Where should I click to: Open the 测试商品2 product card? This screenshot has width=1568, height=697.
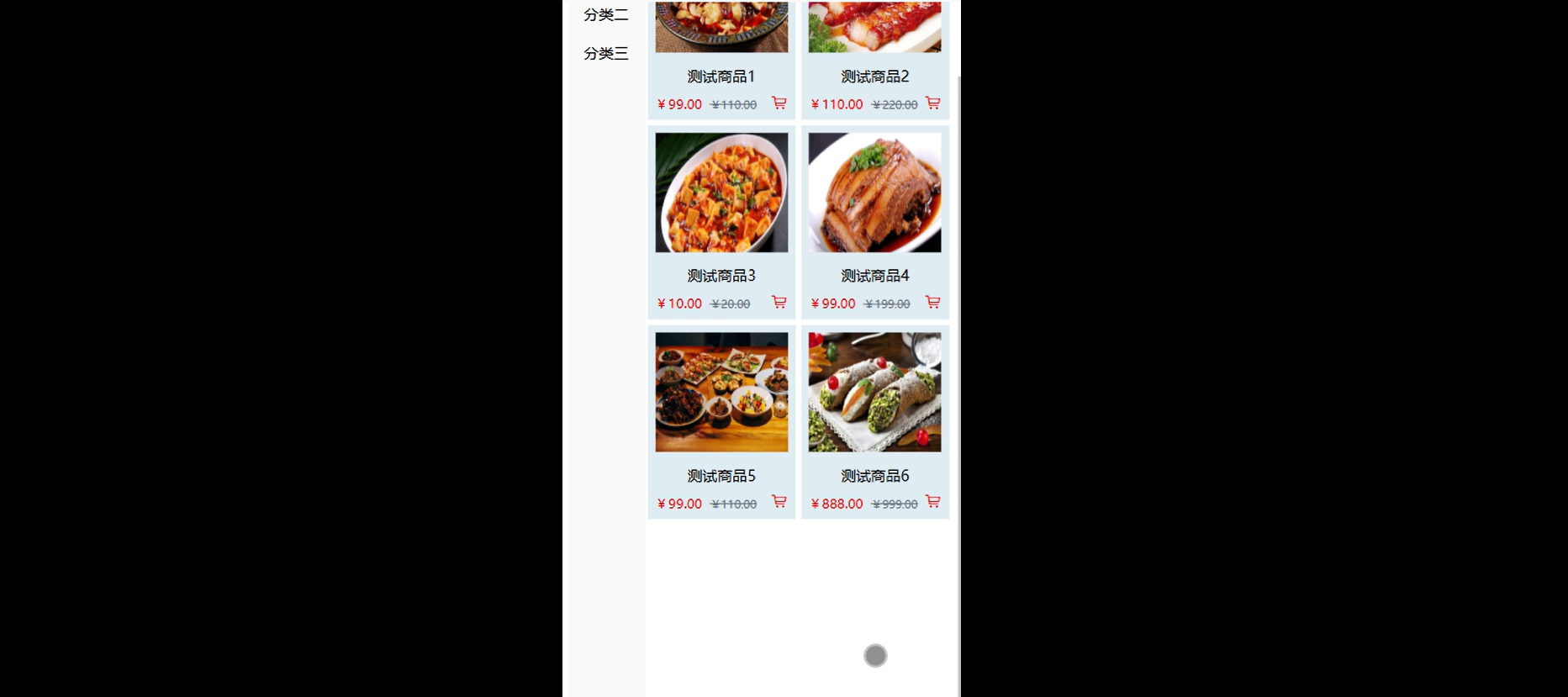click(875, 60)
